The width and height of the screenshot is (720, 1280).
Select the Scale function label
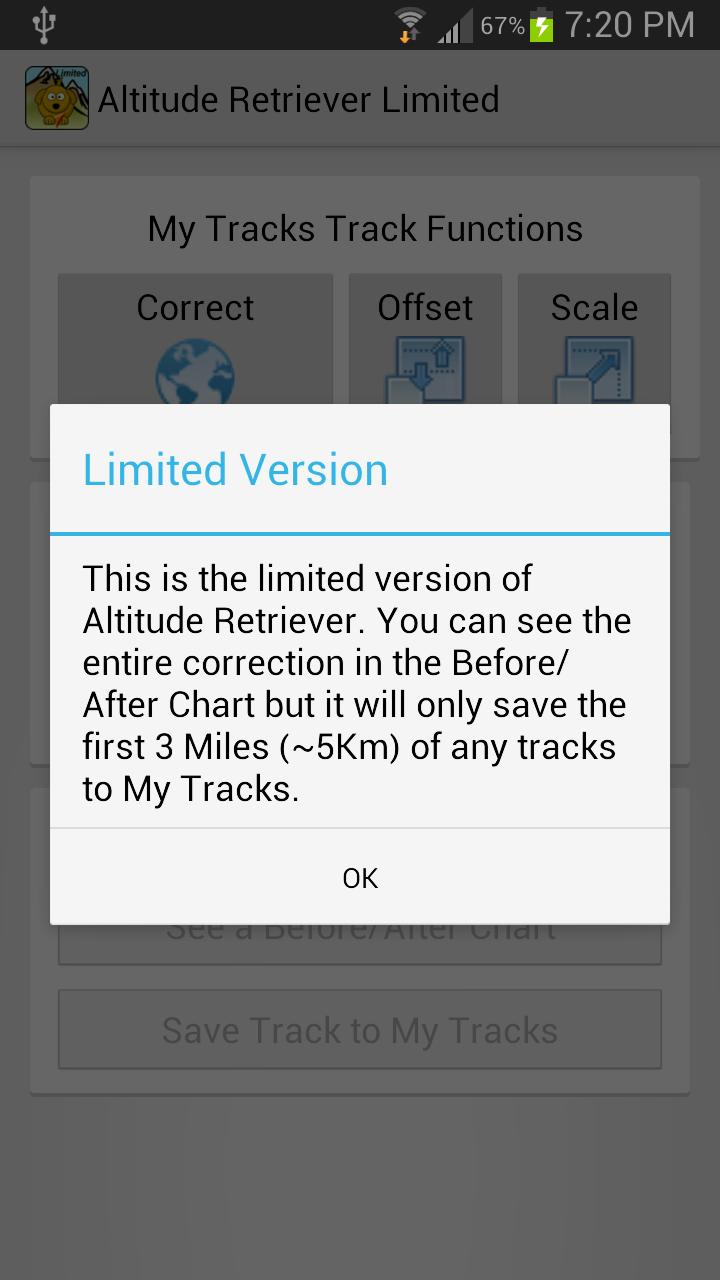click(x=594, y=308)
